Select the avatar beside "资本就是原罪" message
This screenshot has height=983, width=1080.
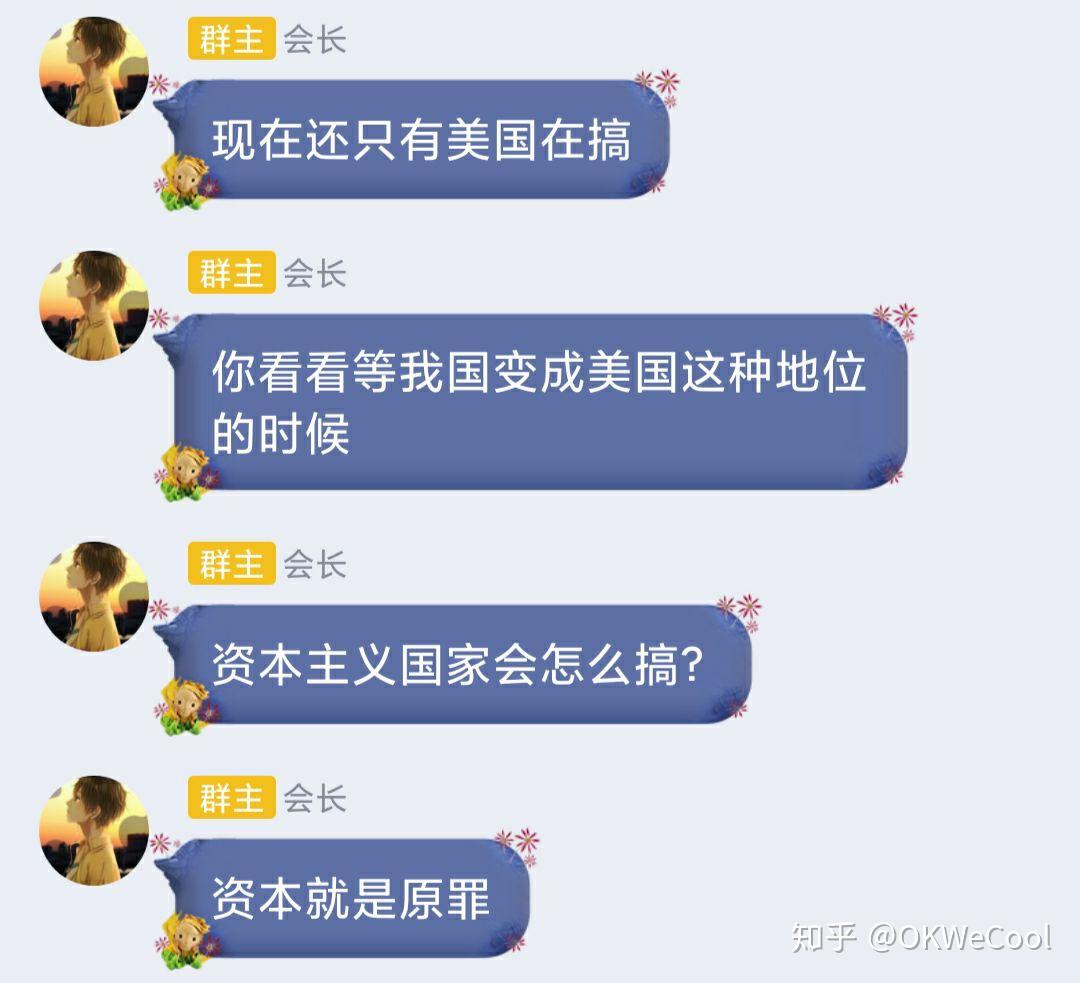[93, 830]
